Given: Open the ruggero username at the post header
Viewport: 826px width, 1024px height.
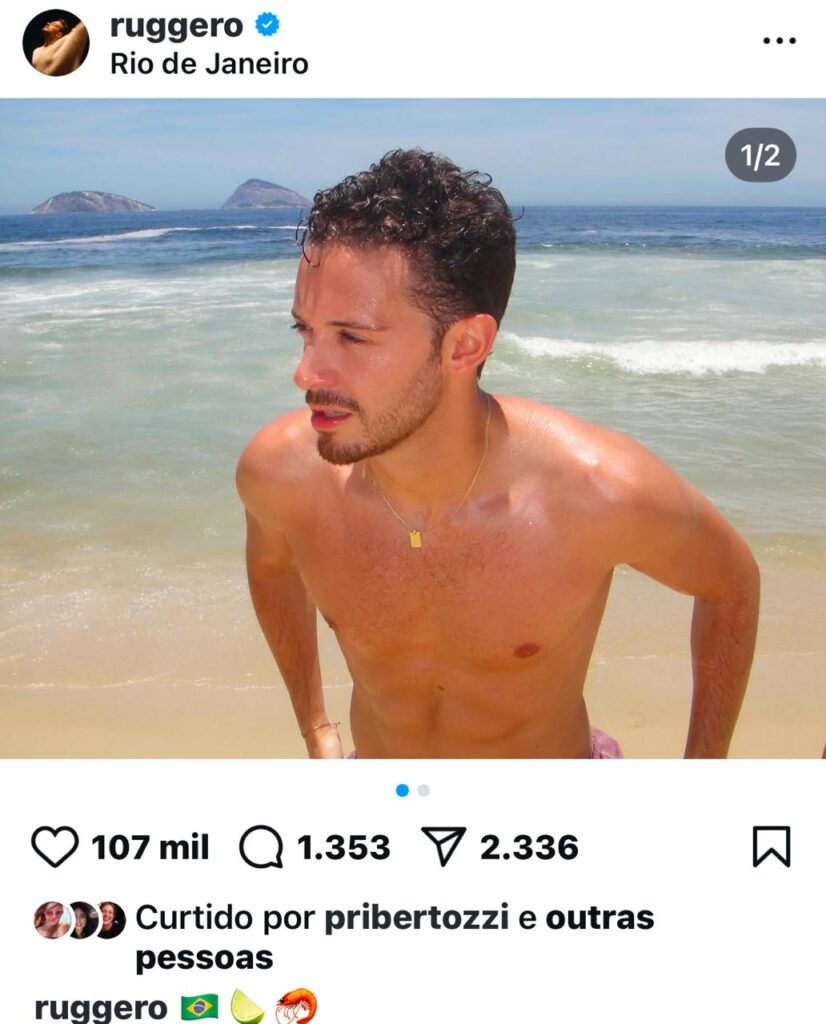Looking at the screenshot, I should [x=176, y=24].
